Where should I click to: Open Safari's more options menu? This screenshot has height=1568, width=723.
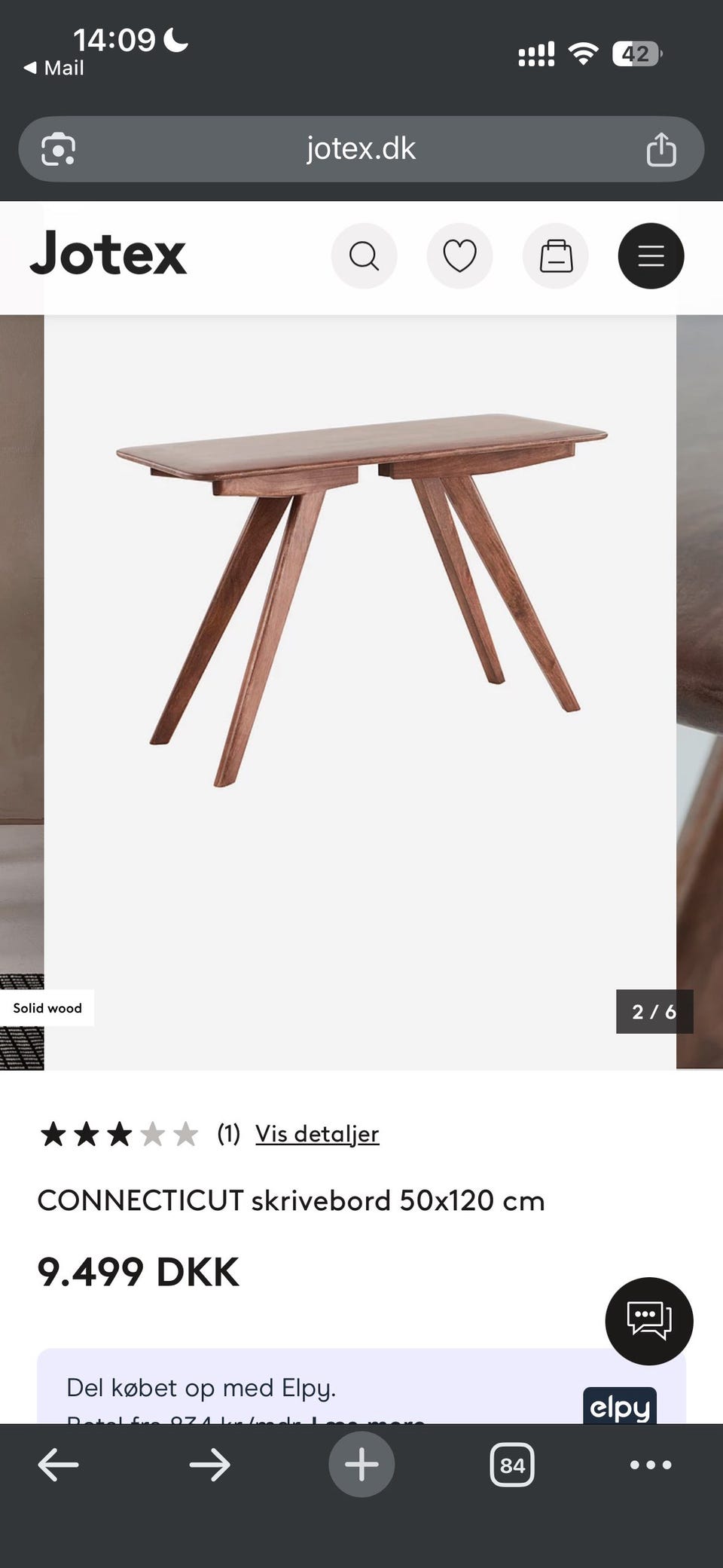click(x=649, y=1464)
